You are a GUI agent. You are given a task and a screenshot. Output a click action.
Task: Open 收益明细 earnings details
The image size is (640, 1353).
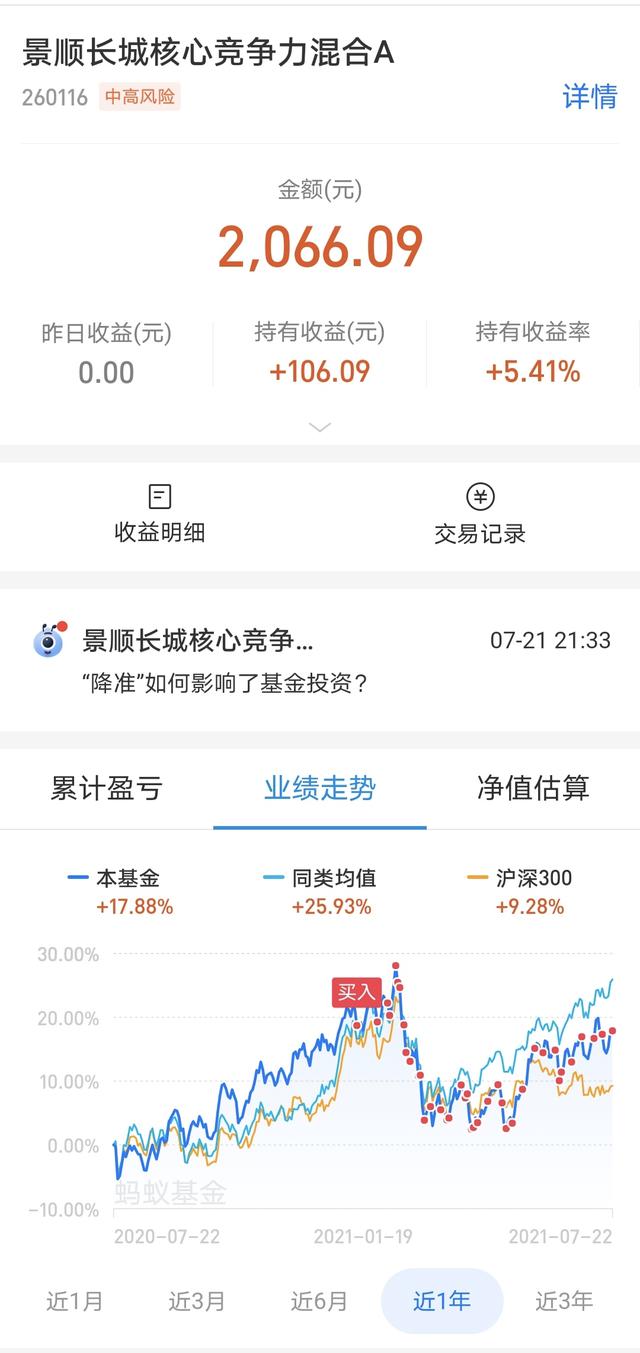160,514
